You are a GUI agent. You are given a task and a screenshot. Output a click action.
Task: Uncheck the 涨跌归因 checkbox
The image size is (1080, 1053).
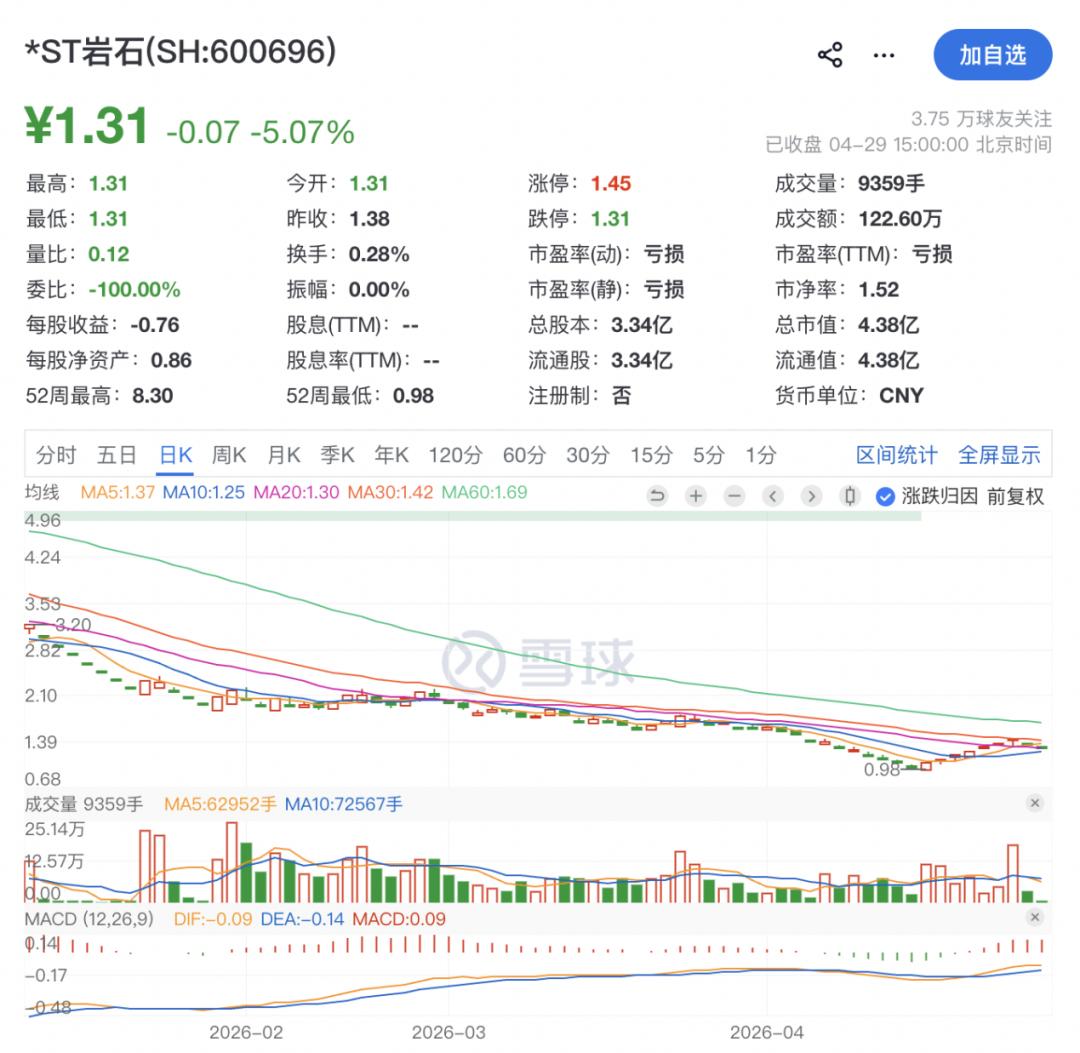click(885, 496)
